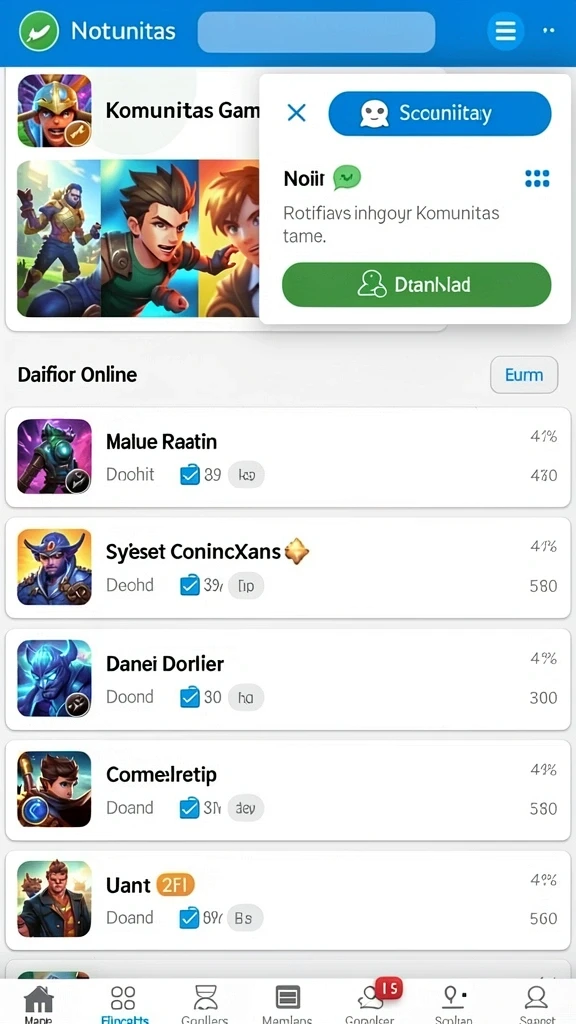Tap the search field in the header

[316, 31]
